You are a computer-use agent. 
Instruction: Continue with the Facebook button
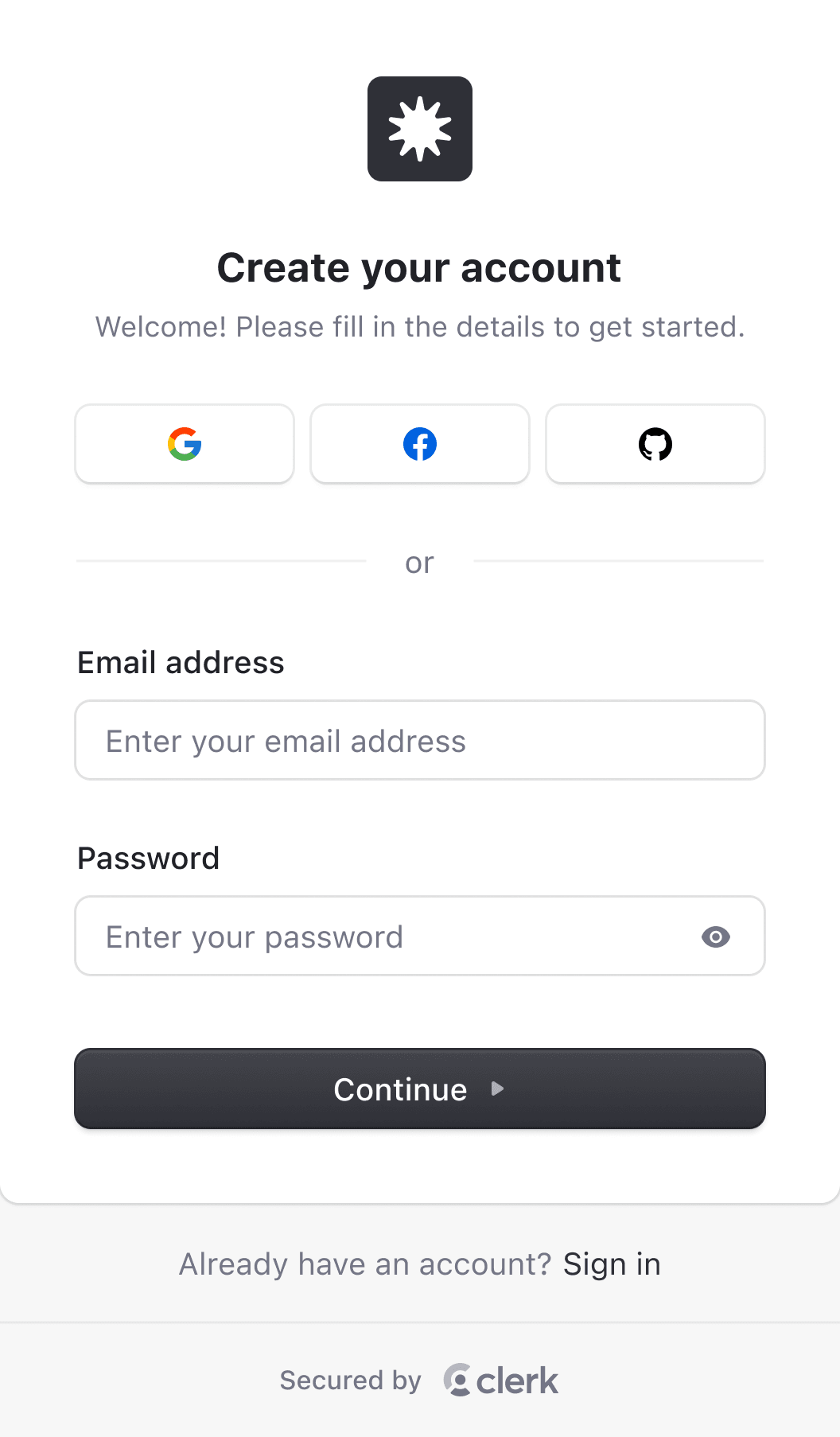[420, 444]
